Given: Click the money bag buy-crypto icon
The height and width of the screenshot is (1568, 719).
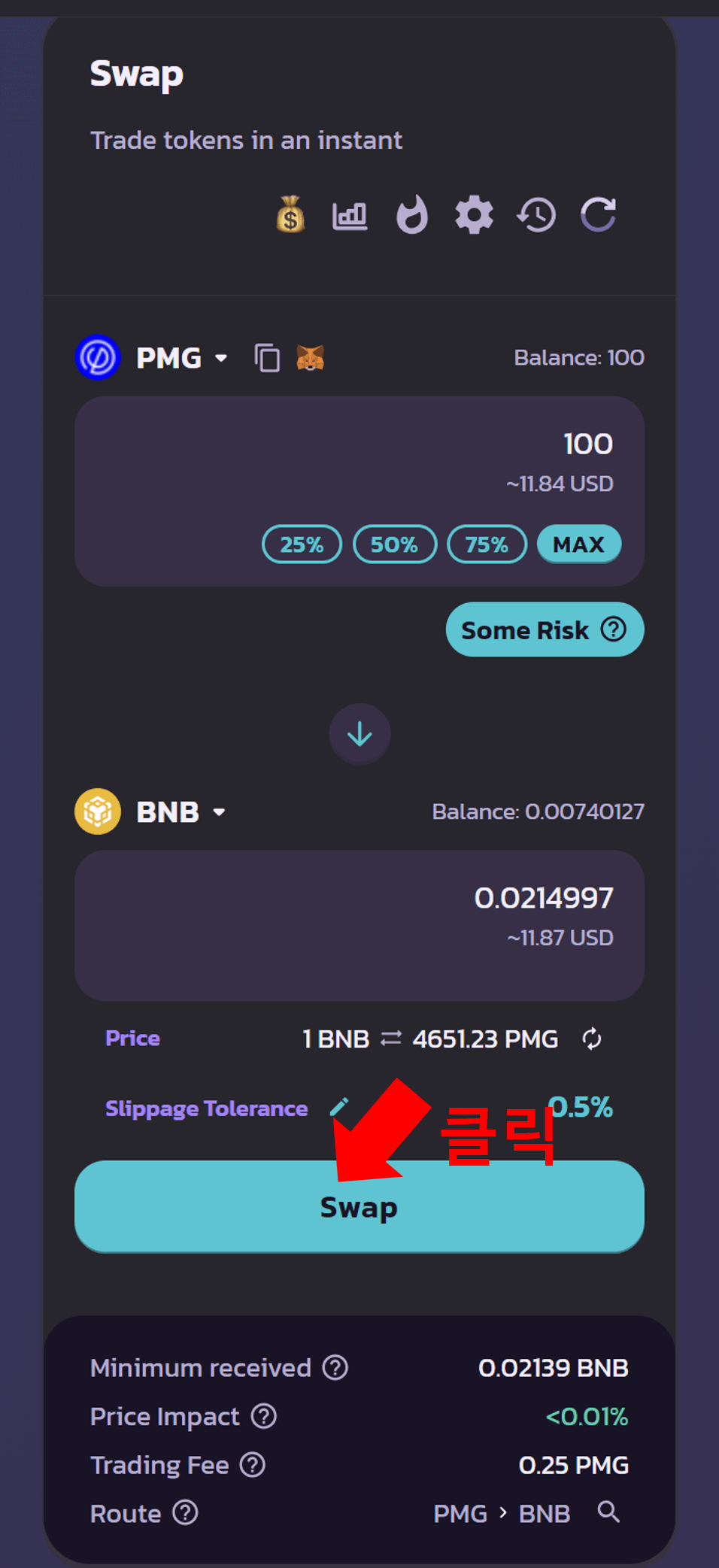Looking at the screenshot, I should click(x=290, y=215).
